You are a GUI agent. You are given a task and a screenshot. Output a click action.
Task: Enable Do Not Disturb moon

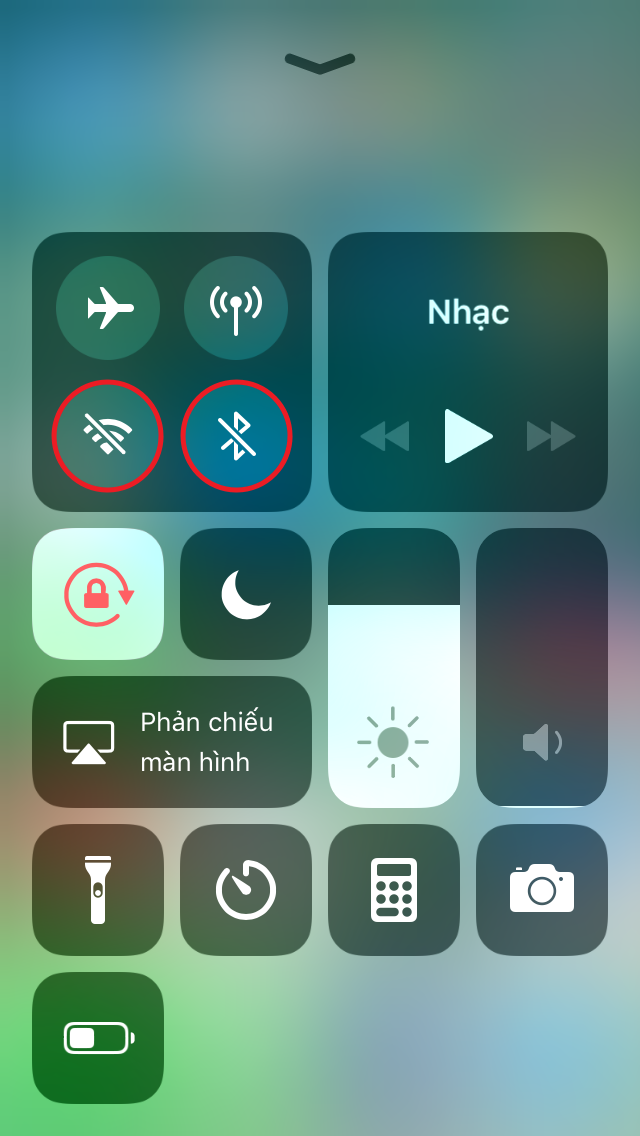tap(246, 594)
